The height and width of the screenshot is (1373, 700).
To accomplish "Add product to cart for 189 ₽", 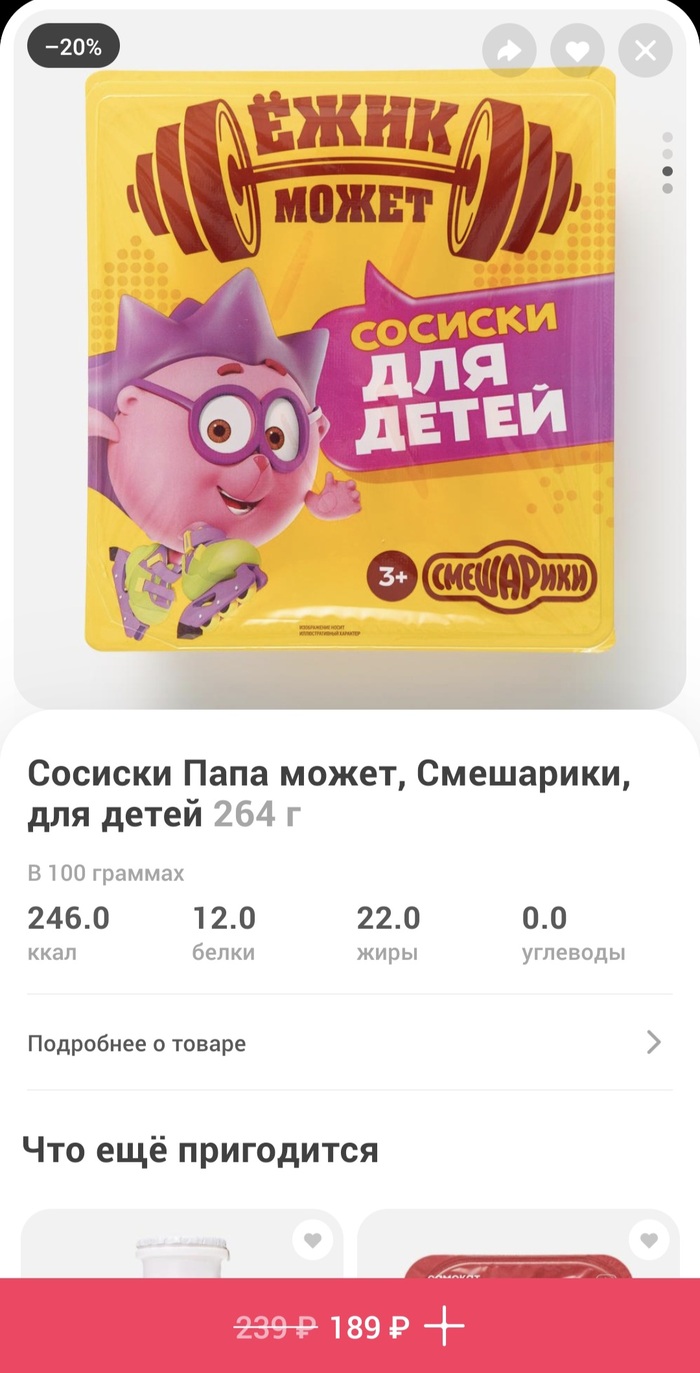I will pos(350,1326).
